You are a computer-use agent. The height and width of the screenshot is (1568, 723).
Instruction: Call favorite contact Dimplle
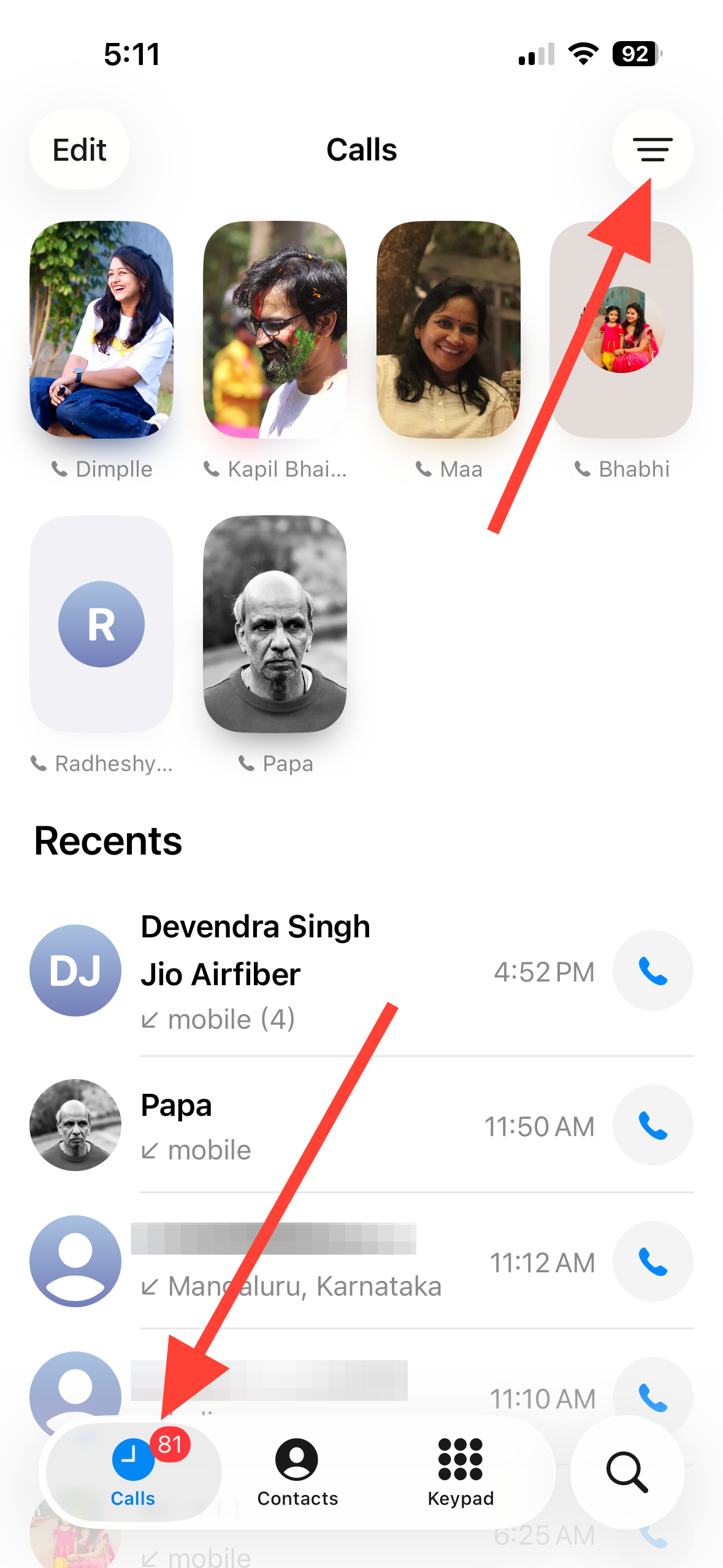click(x=101, y=330)
